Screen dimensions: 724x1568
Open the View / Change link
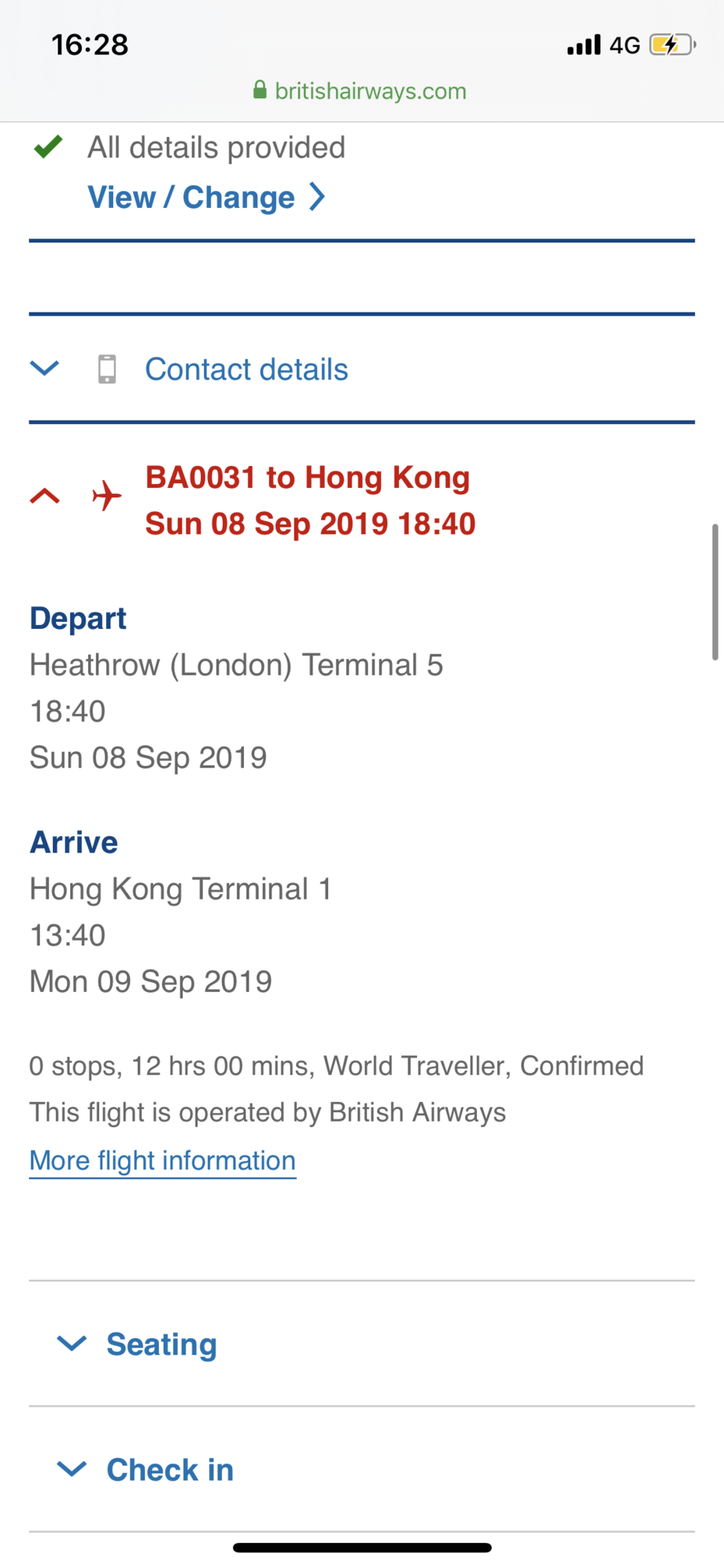[206, 197]
